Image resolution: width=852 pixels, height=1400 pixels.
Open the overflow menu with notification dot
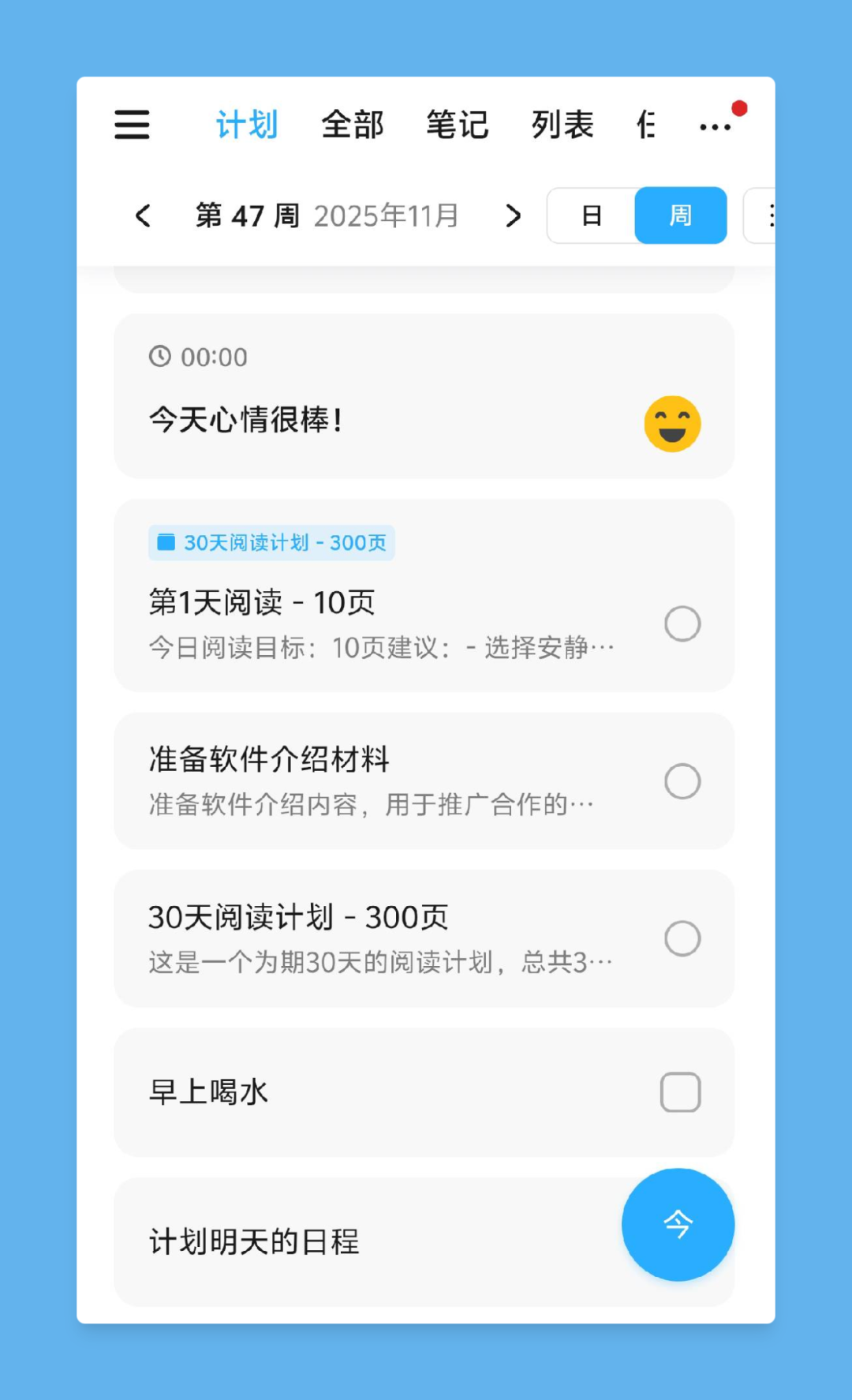(x=715, y=126)
